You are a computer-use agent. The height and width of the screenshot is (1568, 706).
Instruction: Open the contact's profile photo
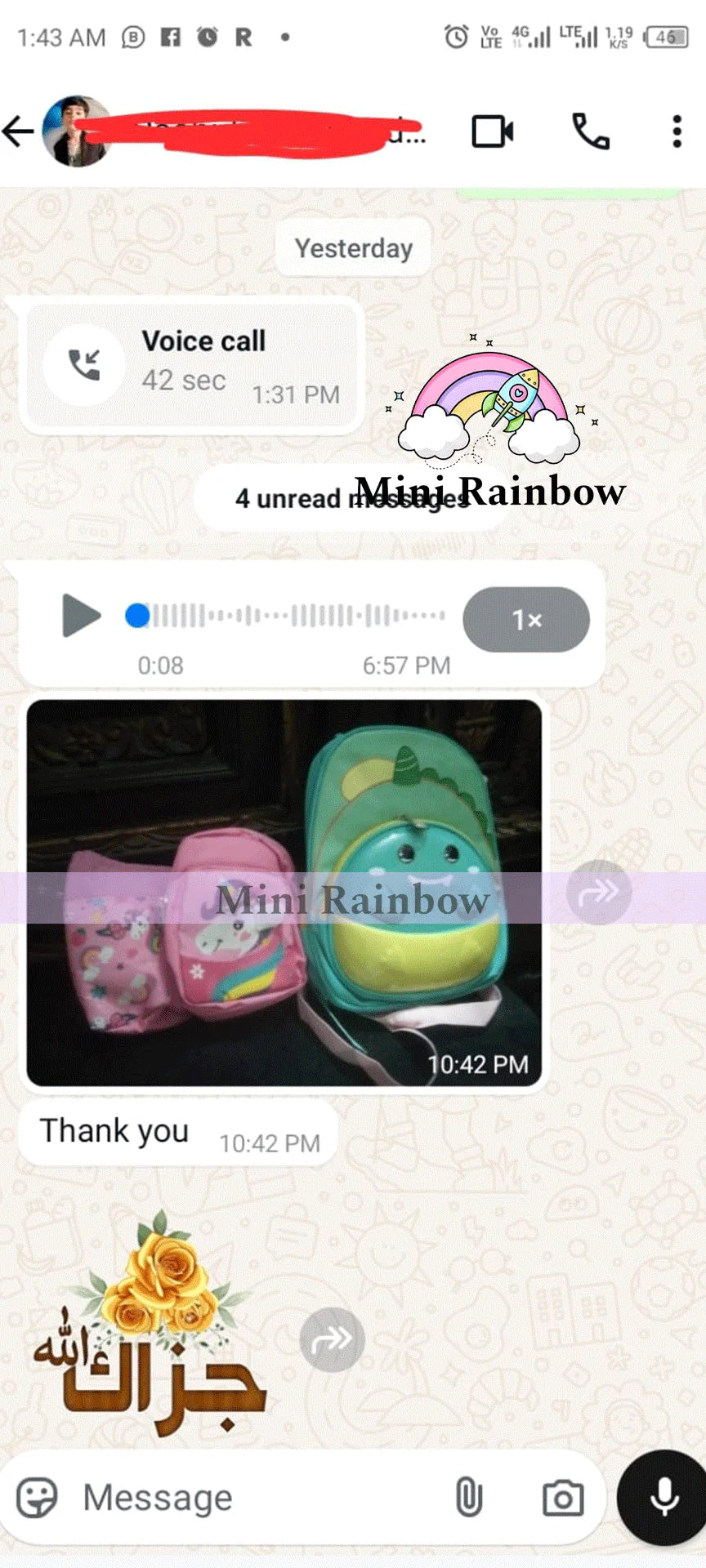pos(77,131)
